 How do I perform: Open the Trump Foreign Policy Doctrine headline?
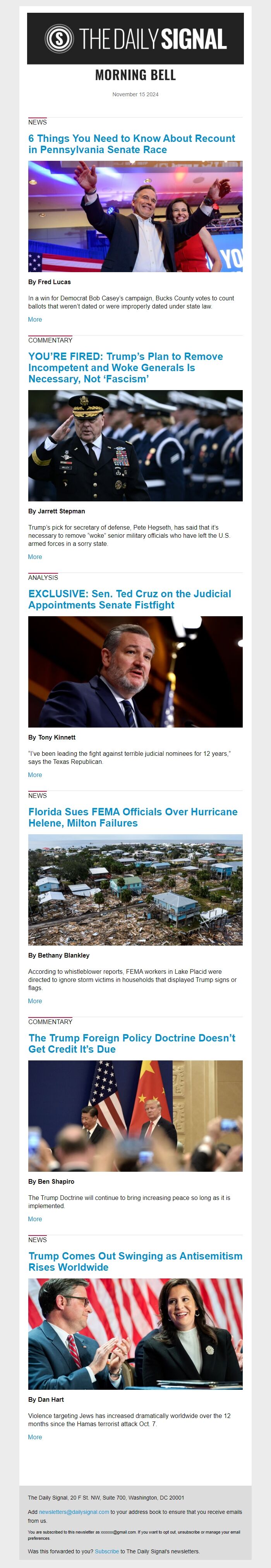click(x=131, y=1043)
